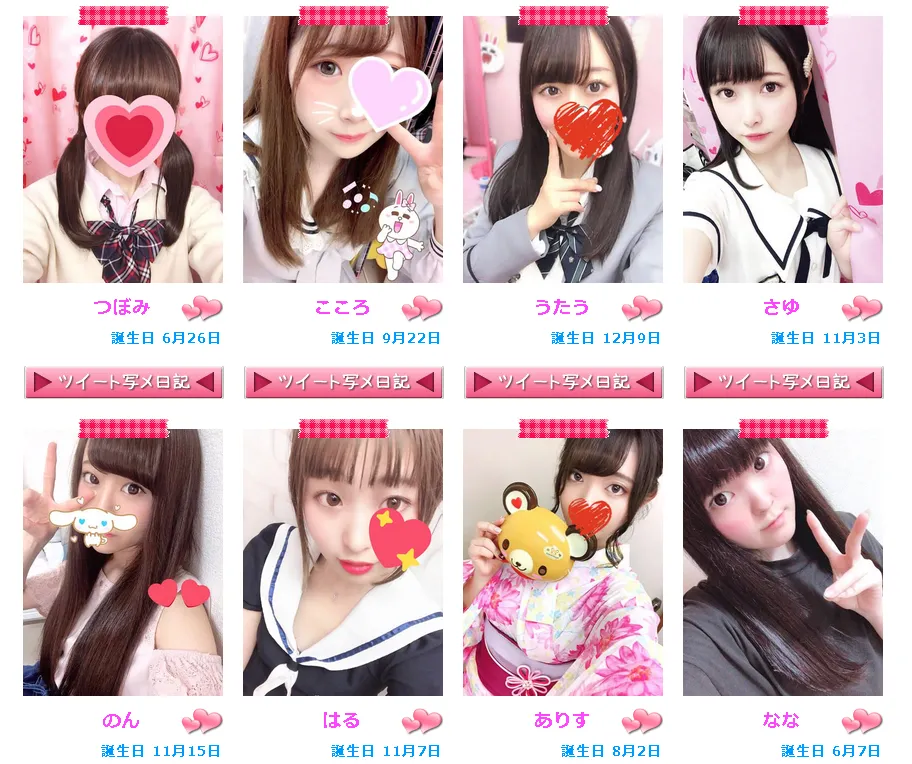Open のん's profile photo card
This screenshot has height=764, width=912.
point(123,563)
